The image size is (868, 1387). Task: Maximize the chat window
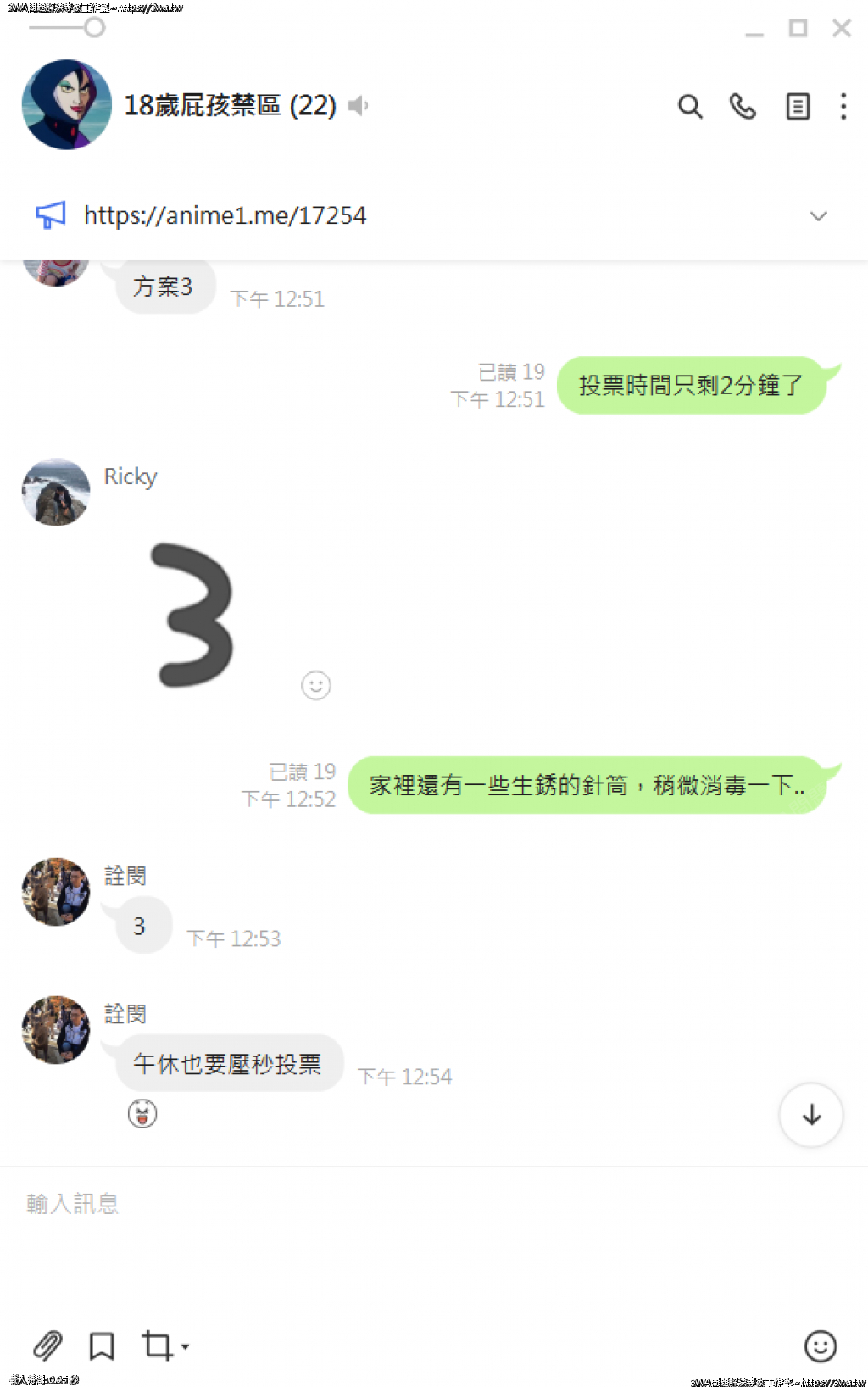click(798, 29)
